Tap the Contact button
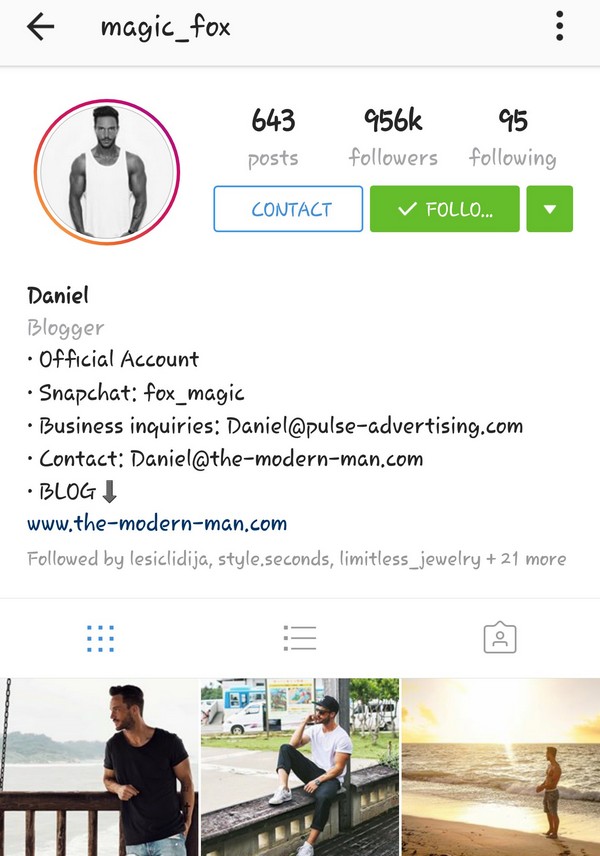Viewport: 600px width, 856px height. tap(288, 209)
